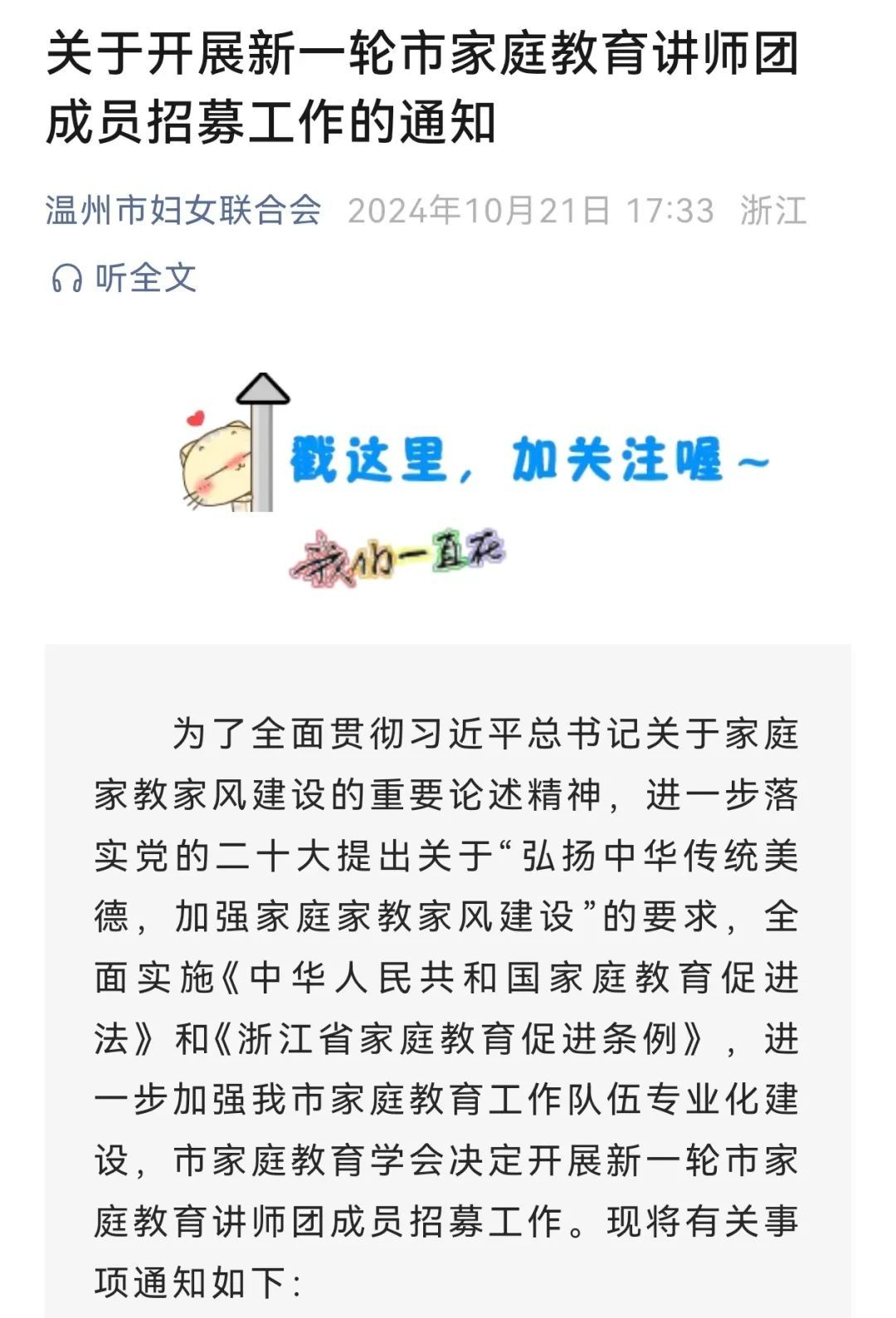Open the 温州市妇女联合会 account page
This screenshot has height=1318, width=896.
[183, 210]
